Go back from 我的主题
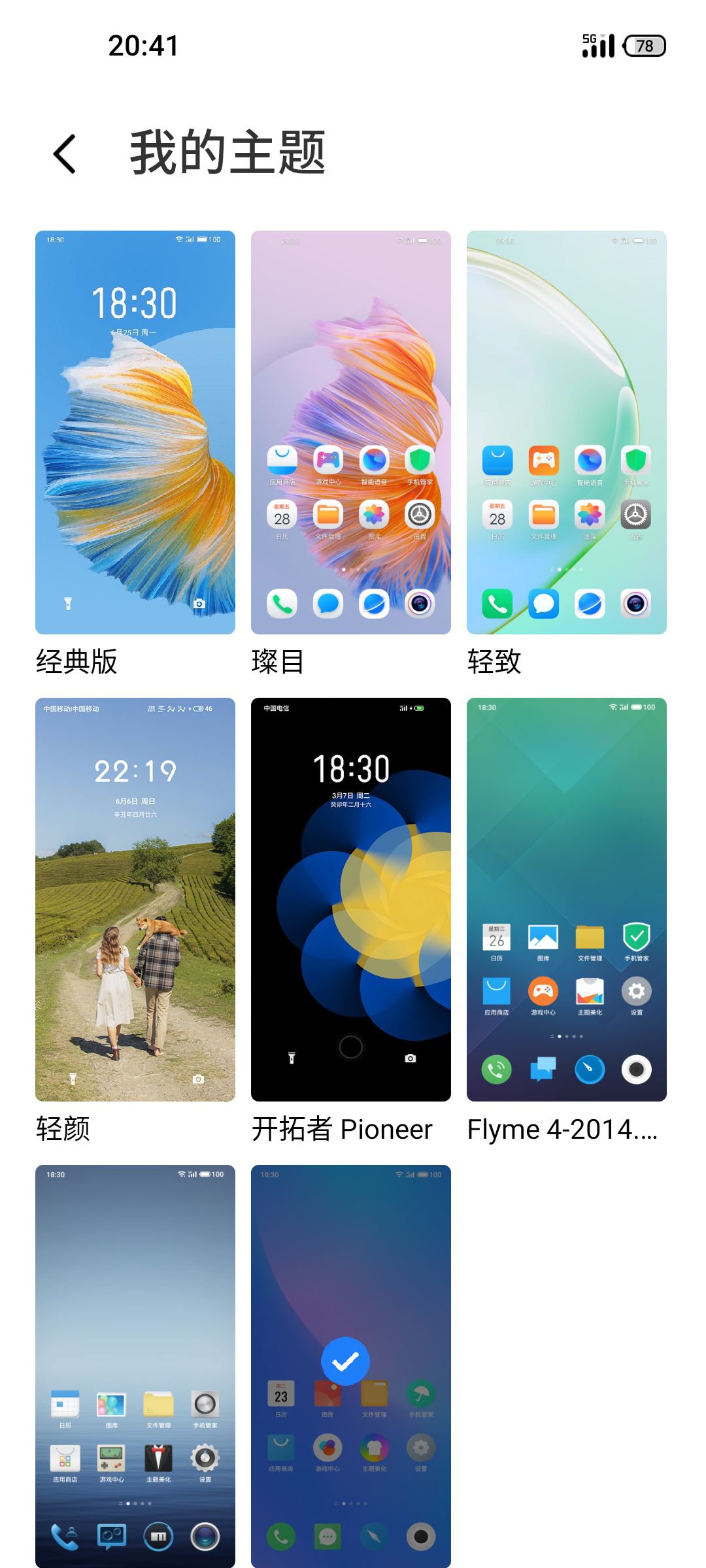 tap(65, 154)
